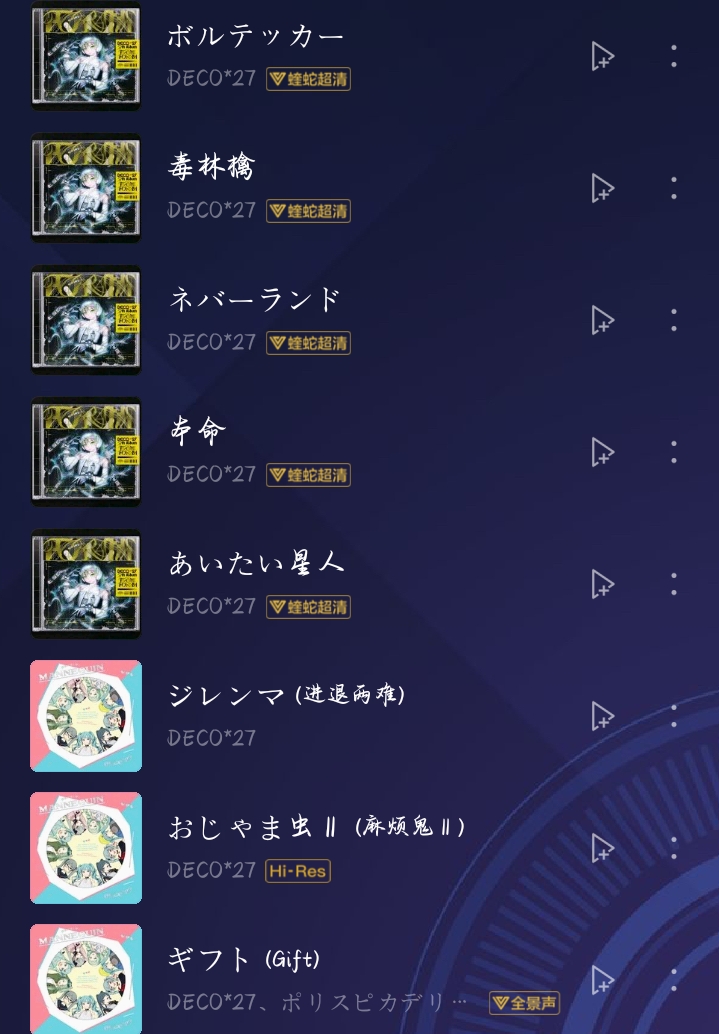Open more options for ギフト (Gift)

[x=674, y=980]
